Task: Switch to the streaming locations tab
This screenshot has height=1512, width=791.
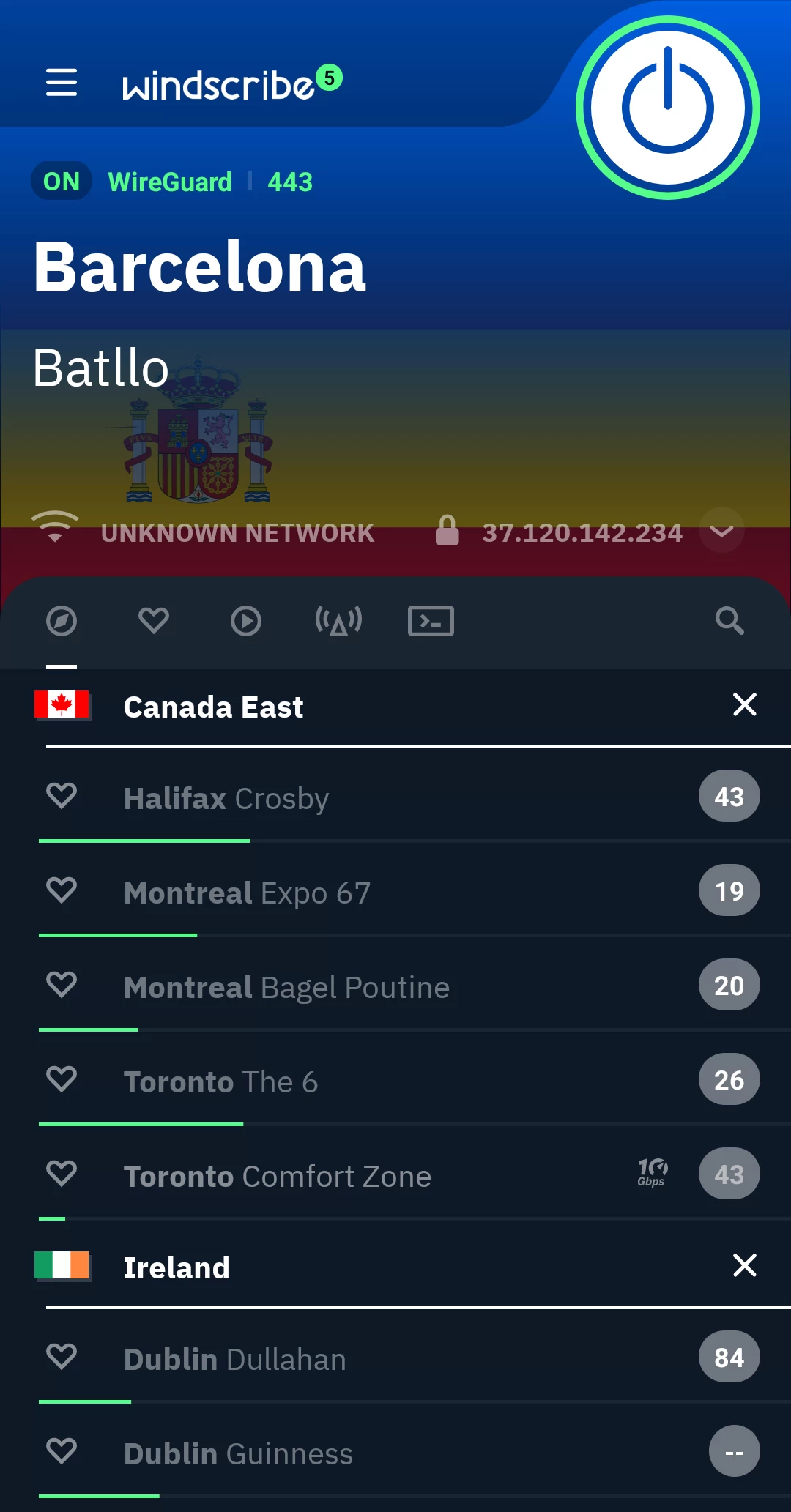Action: [246, 621]
